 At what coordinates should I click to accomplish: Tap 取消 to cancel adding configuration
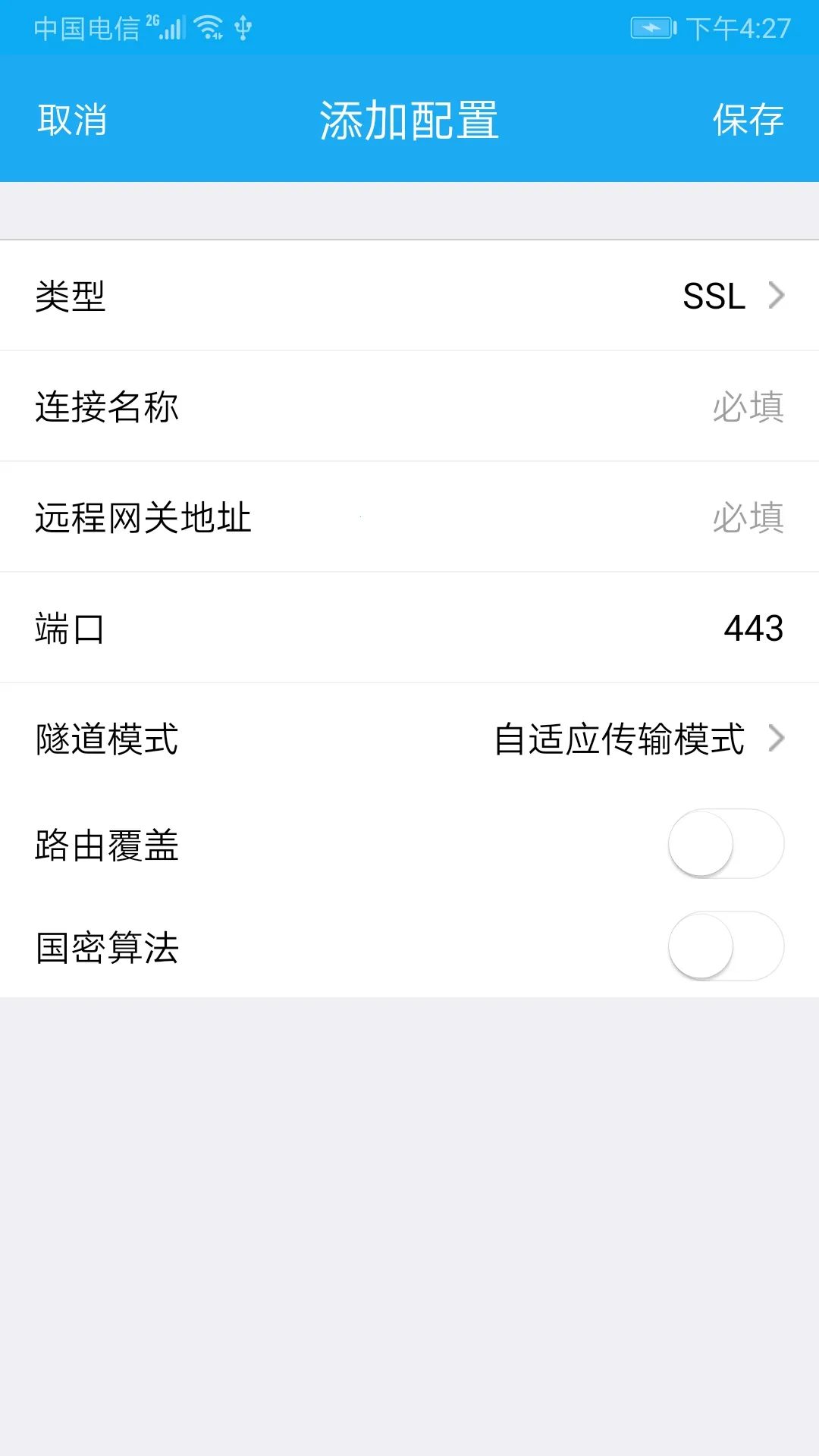[73, 120]
